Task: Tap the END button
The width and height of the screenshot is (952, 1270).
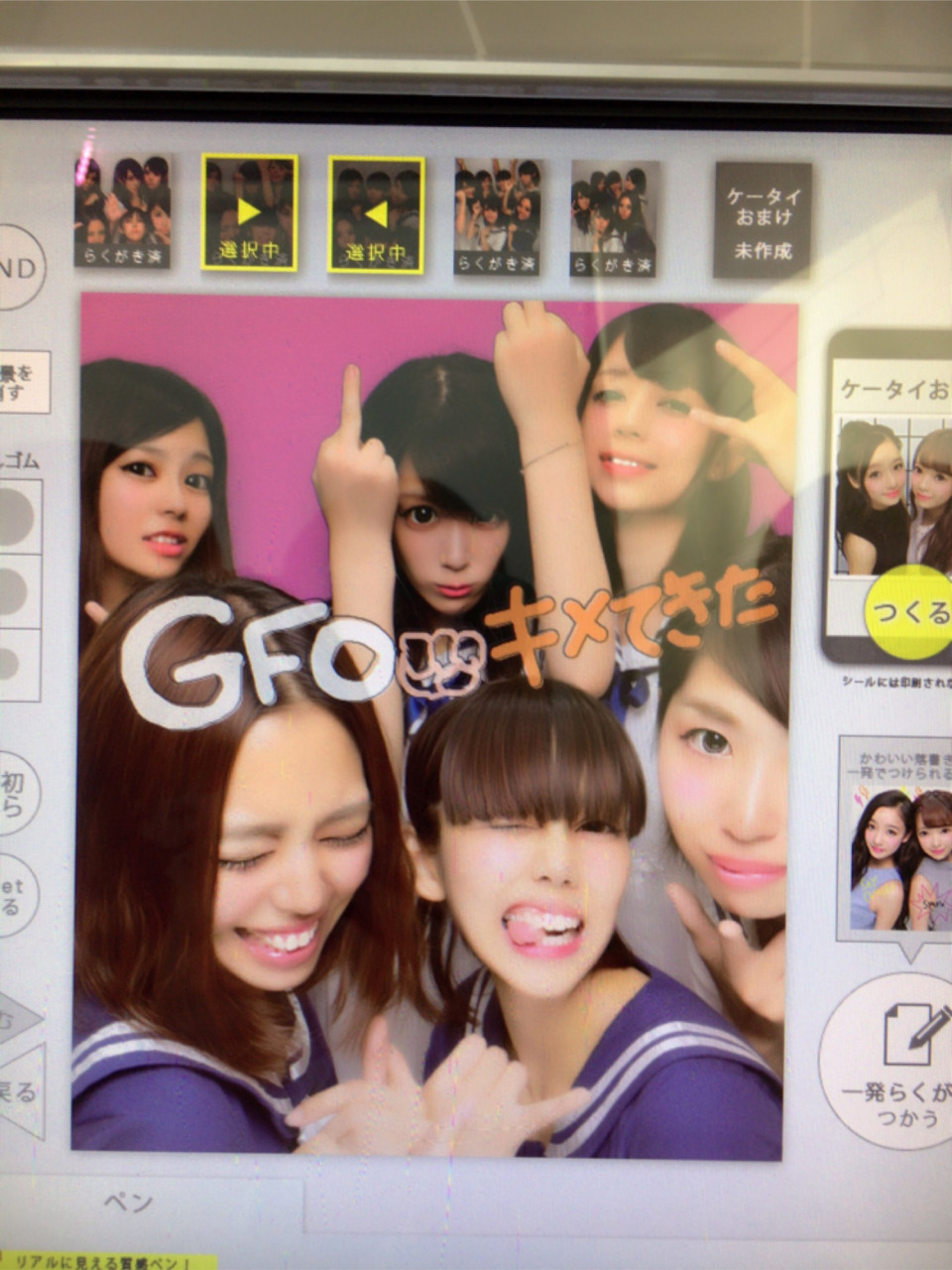Action: (20, 268)
